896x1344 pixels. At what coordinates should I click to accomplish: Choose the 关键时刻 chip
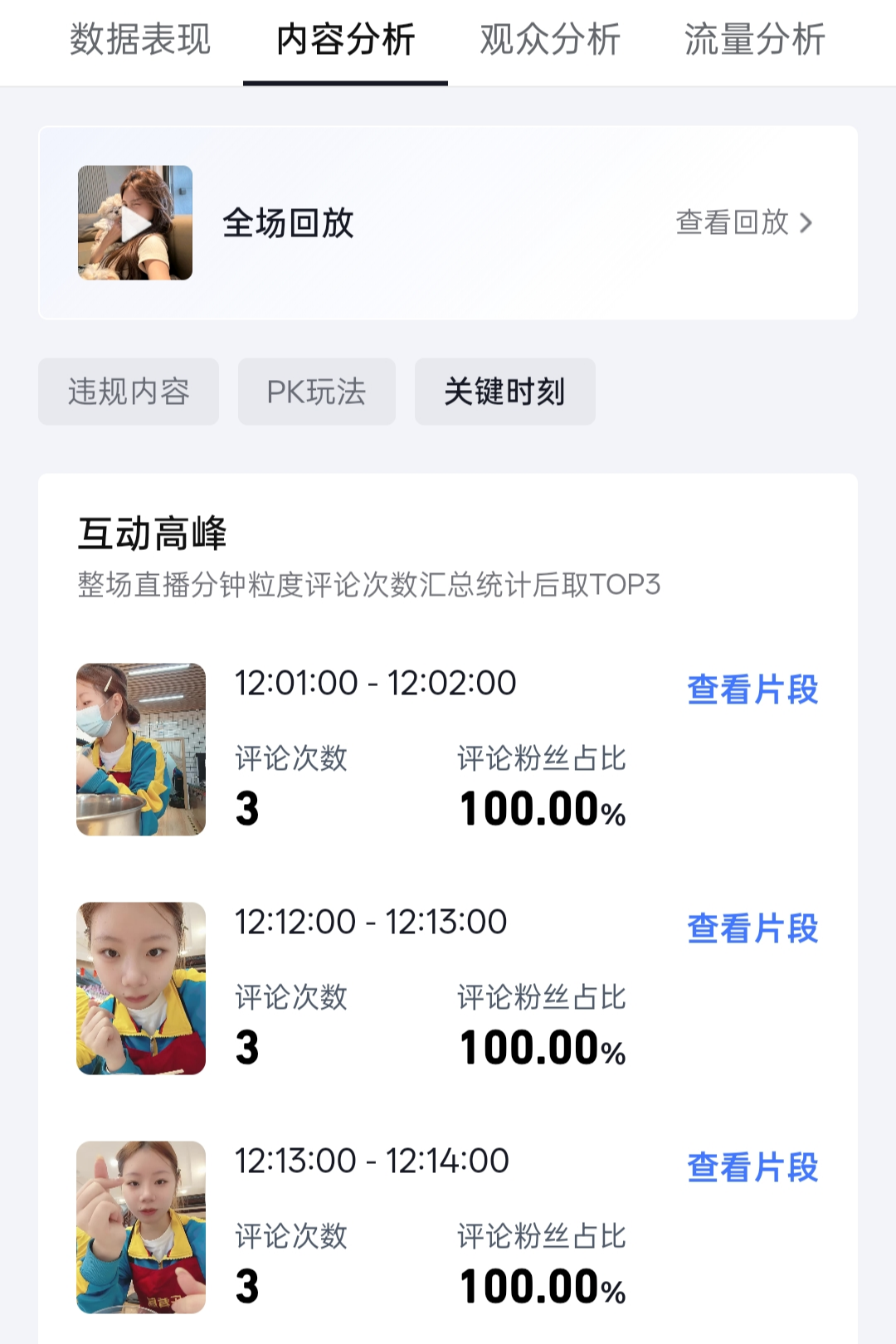(504, 392)
